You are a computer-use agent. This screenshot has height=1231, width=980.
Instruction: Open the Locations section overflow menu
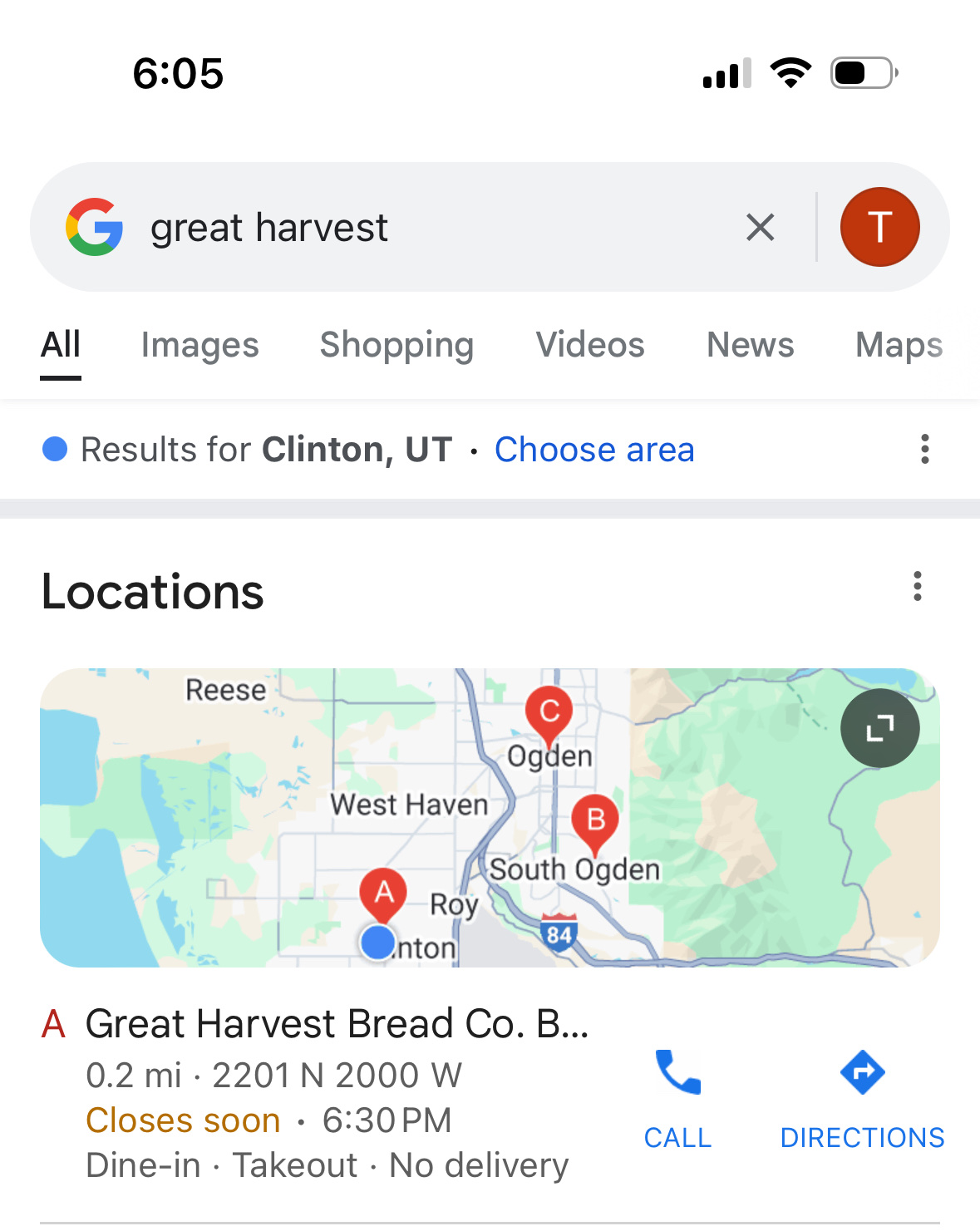(917, 587)
